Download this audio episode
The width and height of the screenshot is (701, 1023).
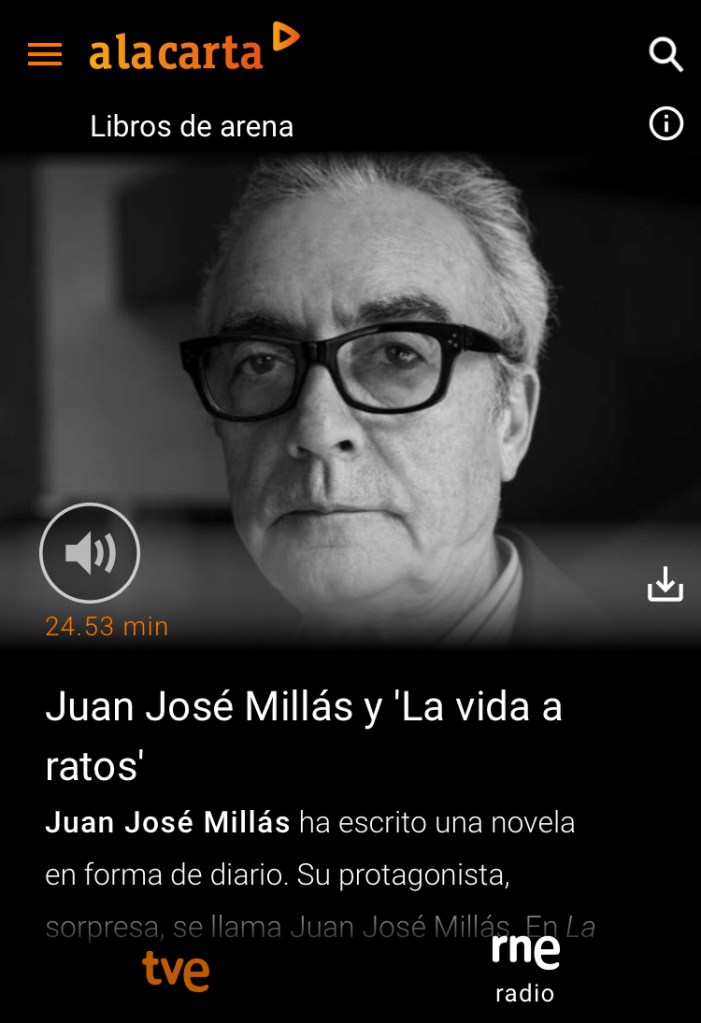pyautogui.click(x=665, y=584)
